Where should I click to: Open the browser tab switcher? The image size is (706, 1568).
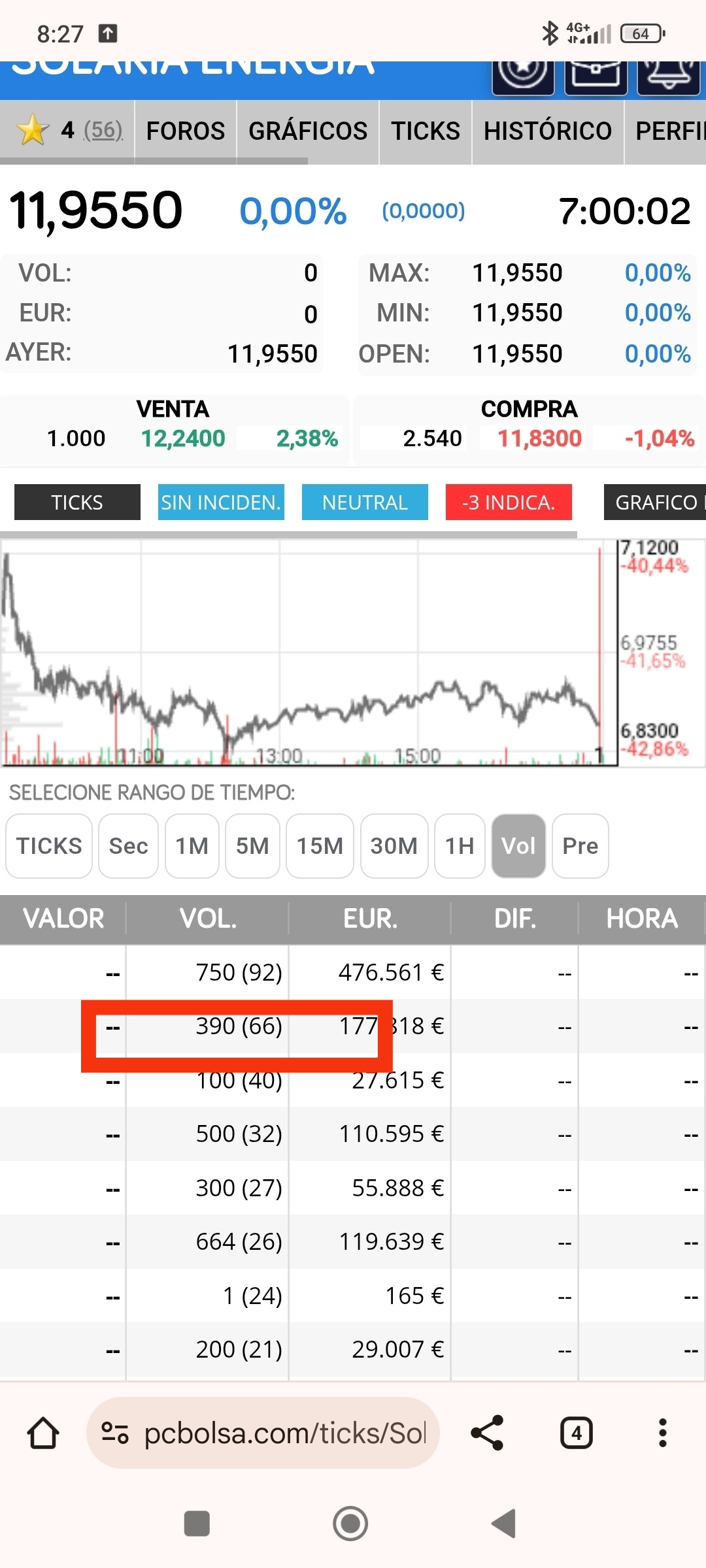click(x=577, y=1433)
